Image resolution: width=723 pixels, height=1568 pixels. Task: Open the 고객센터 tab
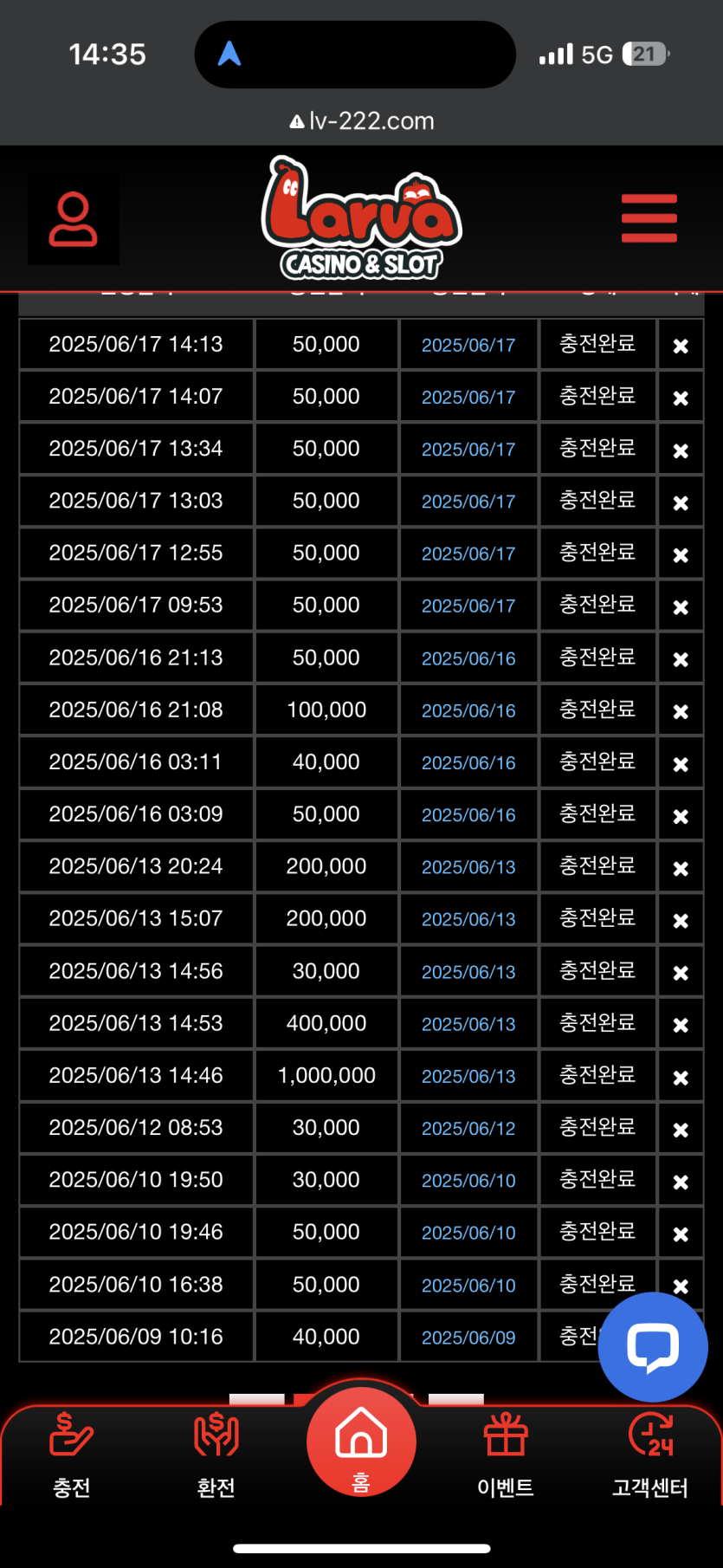[x=650, y=1455]
